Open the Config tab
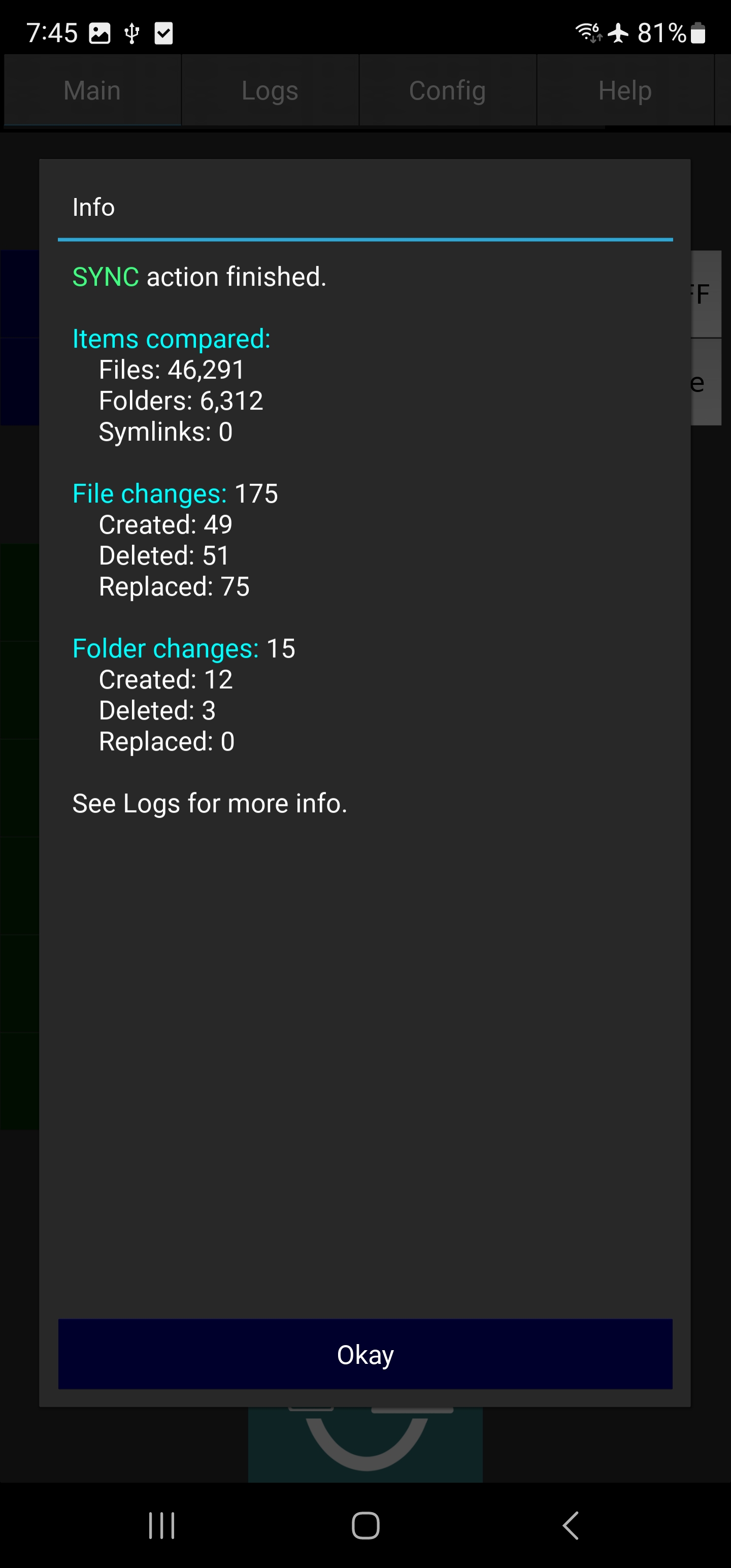Screen dimensions: 731x1568 (x=447, y=91)
